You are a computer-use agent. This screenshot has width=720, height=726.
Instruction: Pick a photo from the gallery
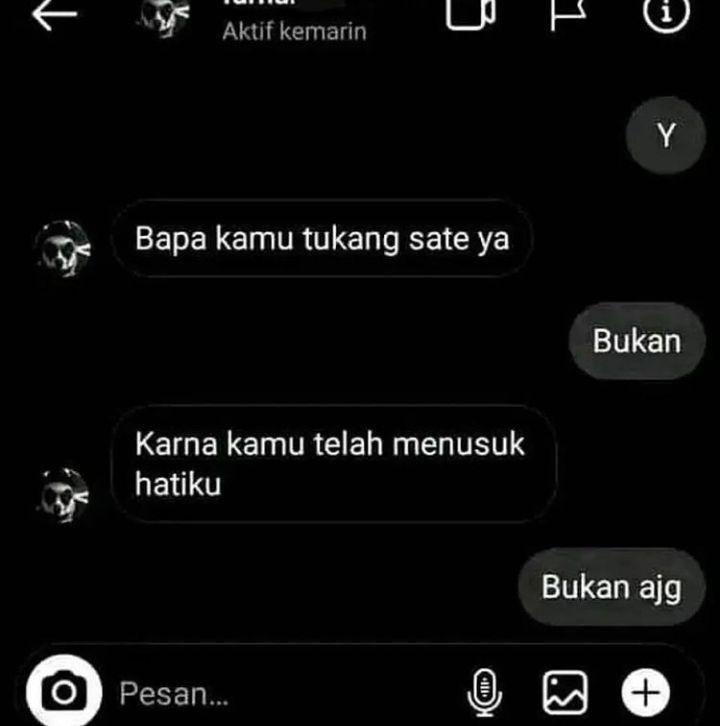565,692
